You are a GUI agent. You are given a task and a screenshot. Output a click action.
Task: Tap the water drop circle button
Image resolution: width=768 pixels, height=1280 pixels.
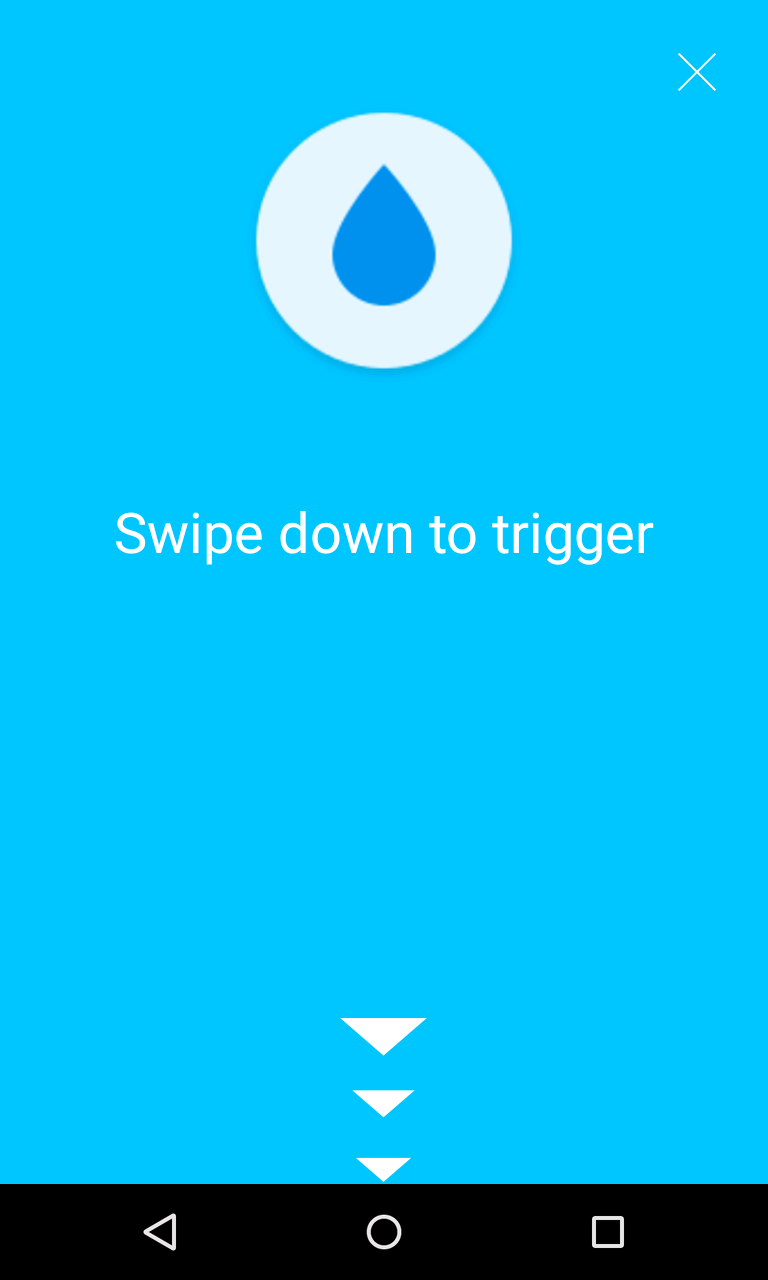click(384, 240)
